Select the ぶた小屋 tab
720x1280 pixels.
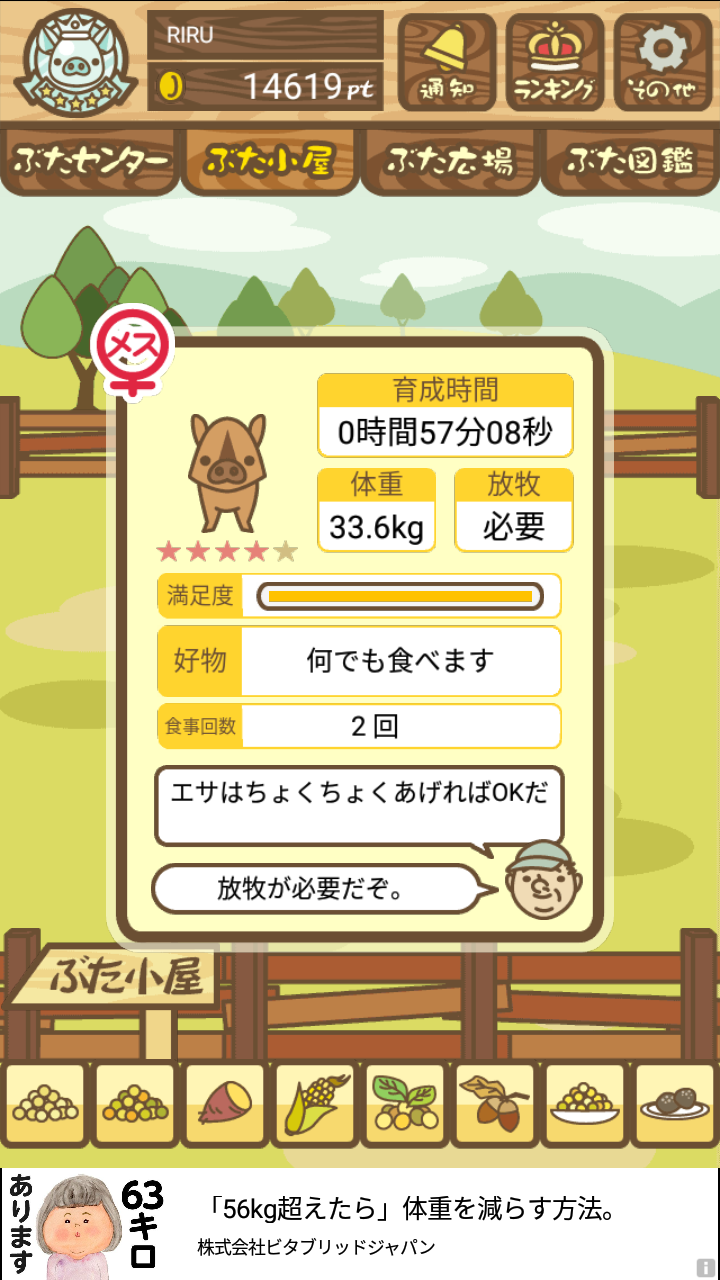point(269,160)
